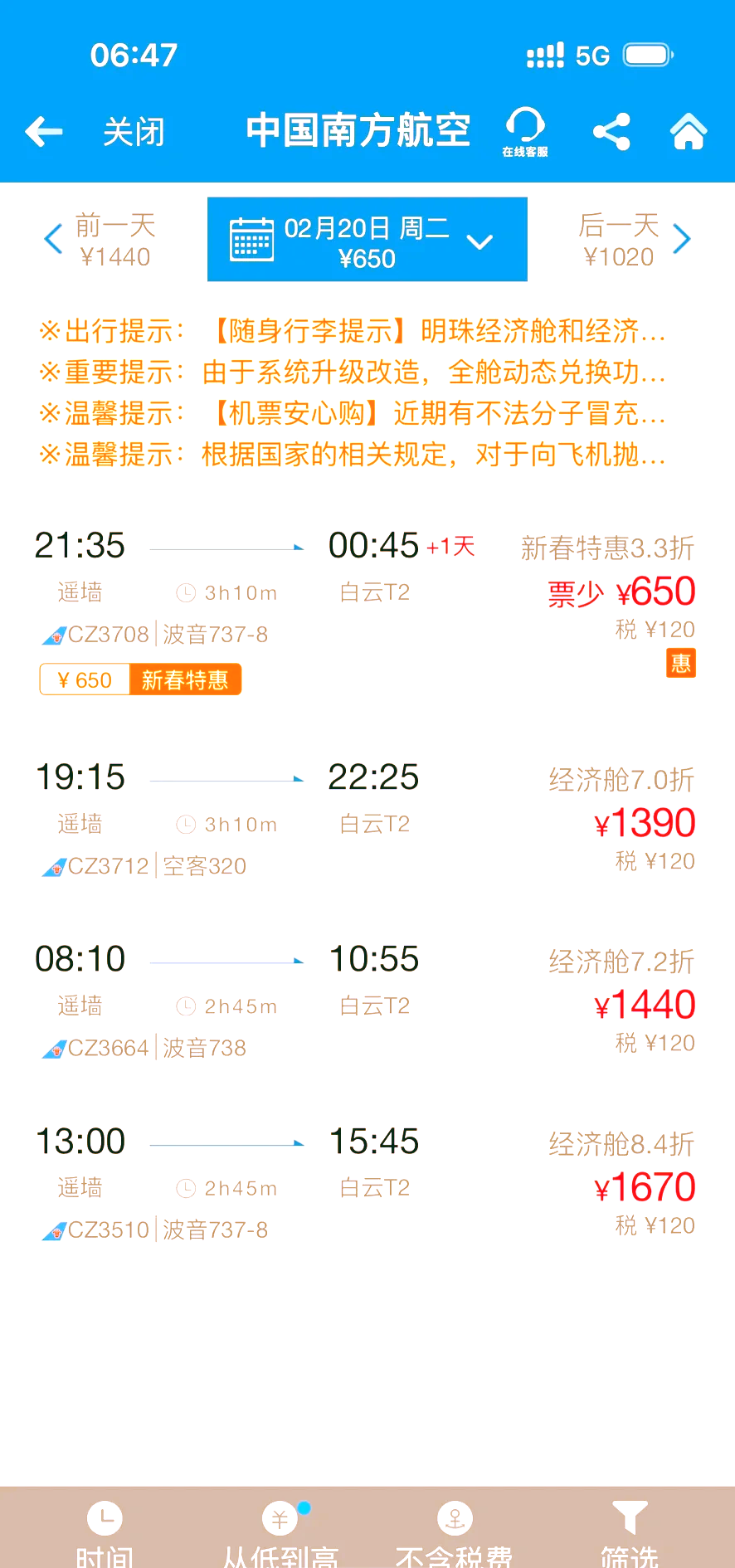Go to 后一天 with the right chevron
Screen dimensions: 735x1568
coord(682,239)
